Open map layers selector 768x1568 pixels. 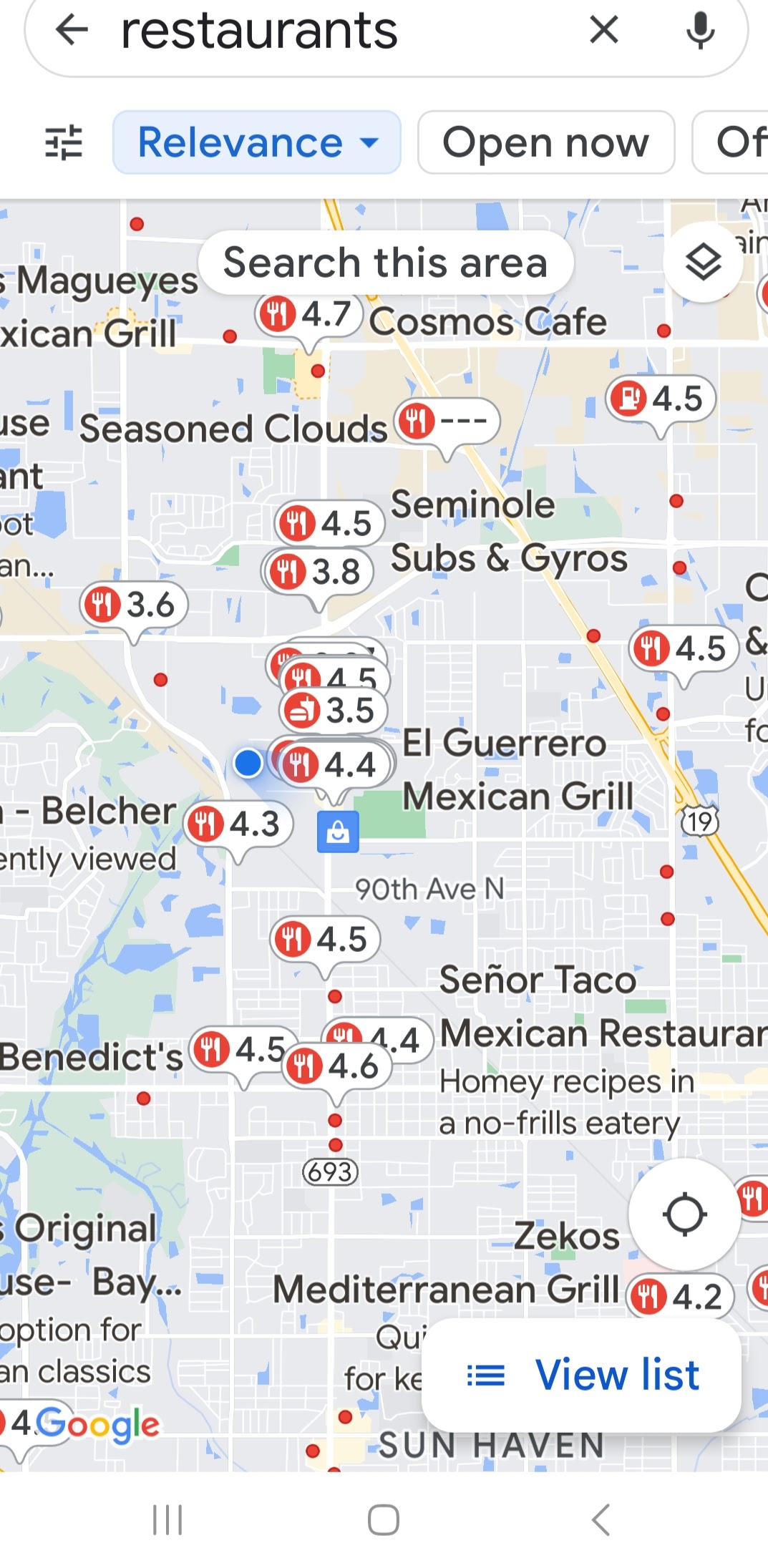703,263
